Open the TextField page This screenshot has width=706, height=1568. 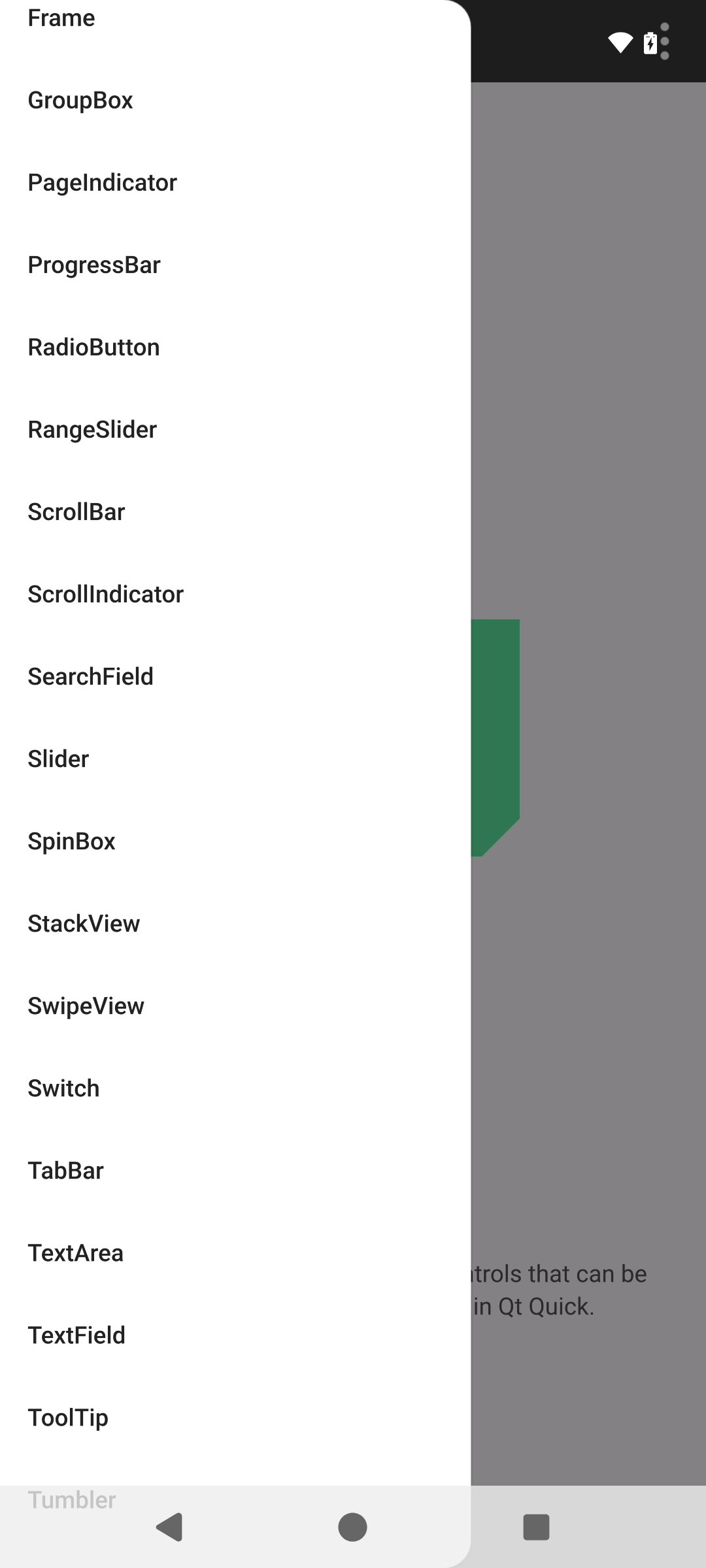235,1335
